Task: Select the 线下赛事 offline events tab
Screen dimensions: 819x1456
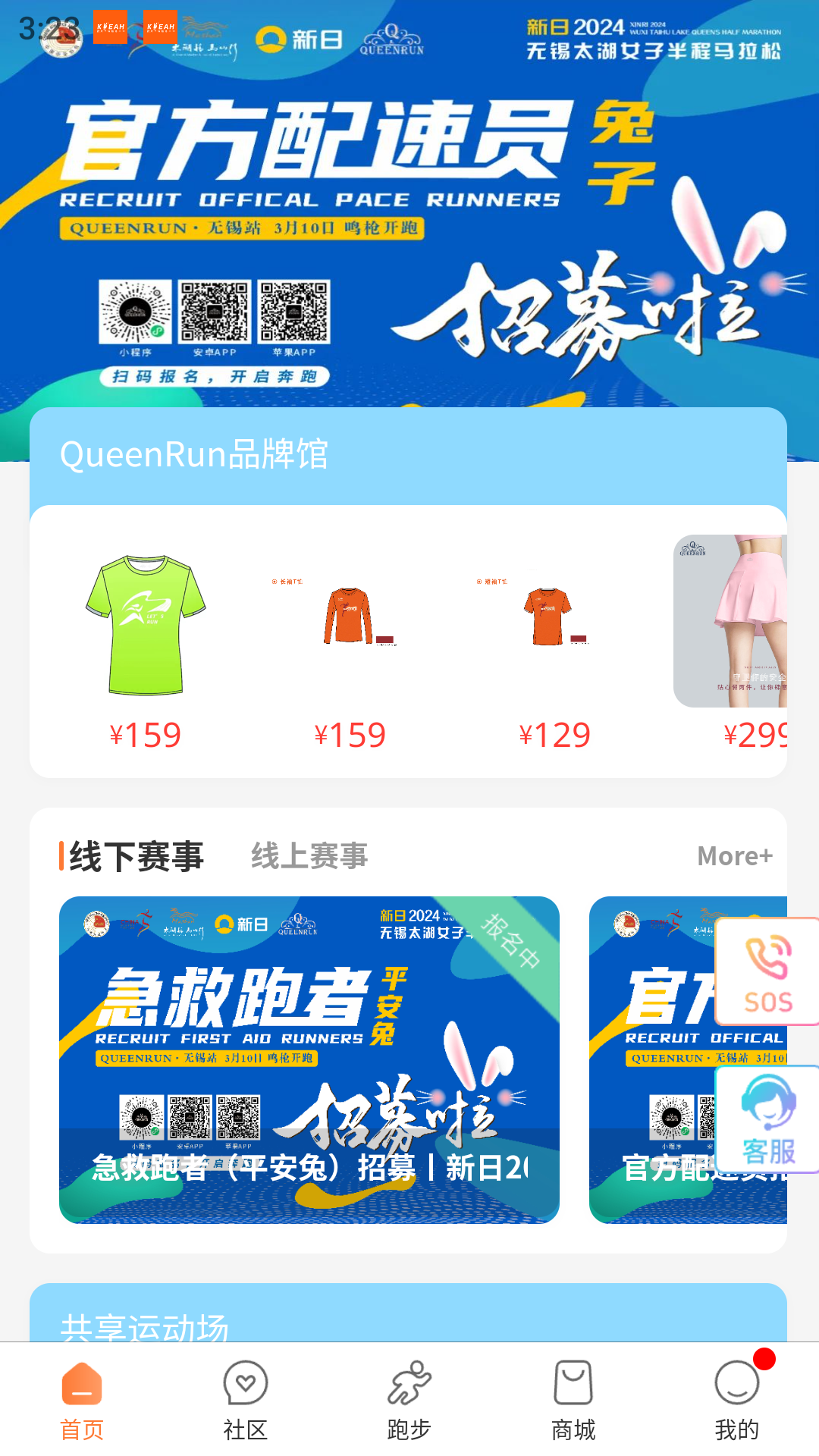Action: tap(135, 855)
